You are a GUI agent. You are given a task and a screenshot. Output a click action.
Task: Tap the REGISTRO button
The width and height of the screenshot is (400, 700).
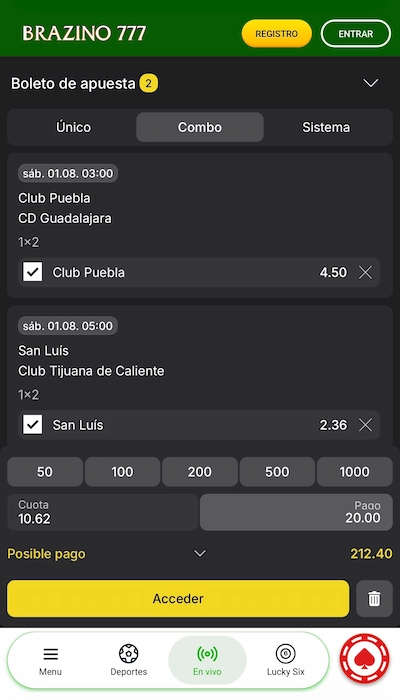pyautogui.click(x=276, y=33)
